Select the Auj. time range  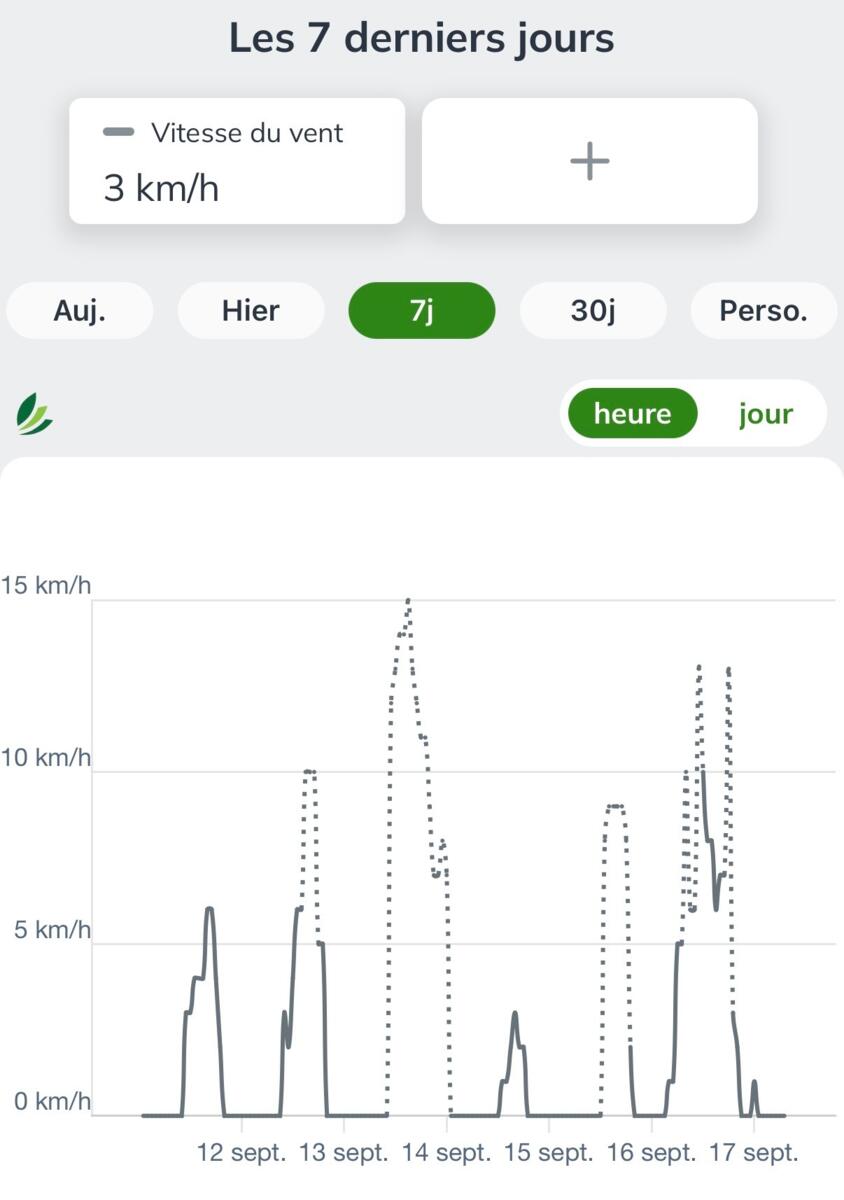tap(80, 311)
